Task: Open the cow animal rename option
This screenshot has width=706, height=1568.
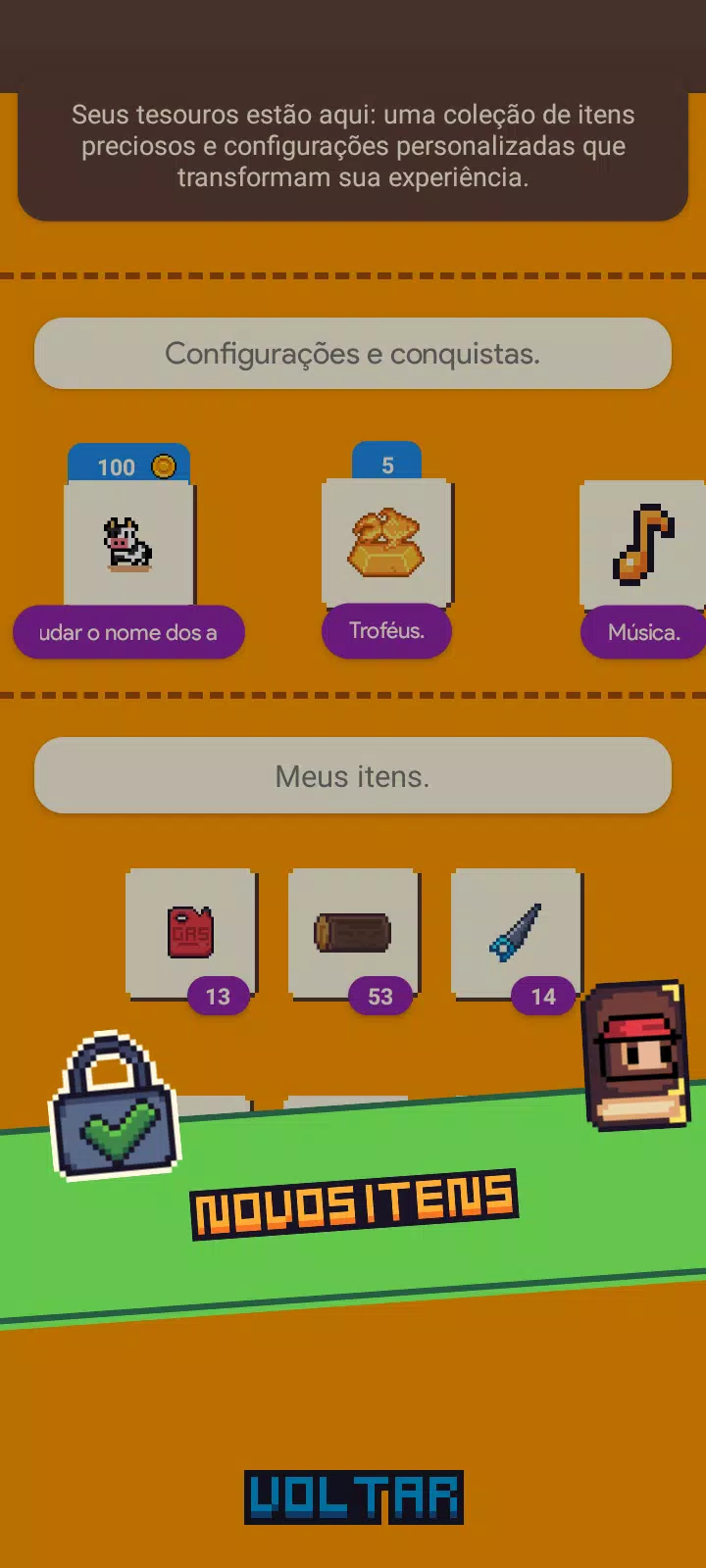Action: [128, 545]
